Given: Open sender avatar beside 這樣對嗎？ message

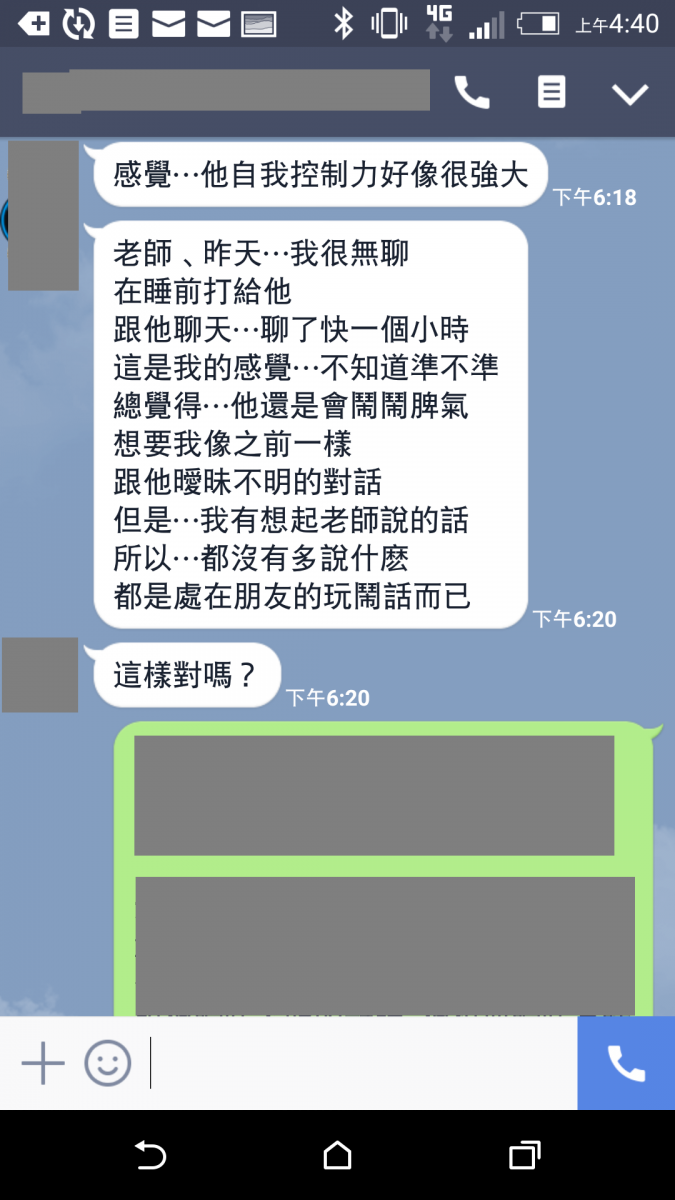Looking at the screenshot, I should 40,675.
